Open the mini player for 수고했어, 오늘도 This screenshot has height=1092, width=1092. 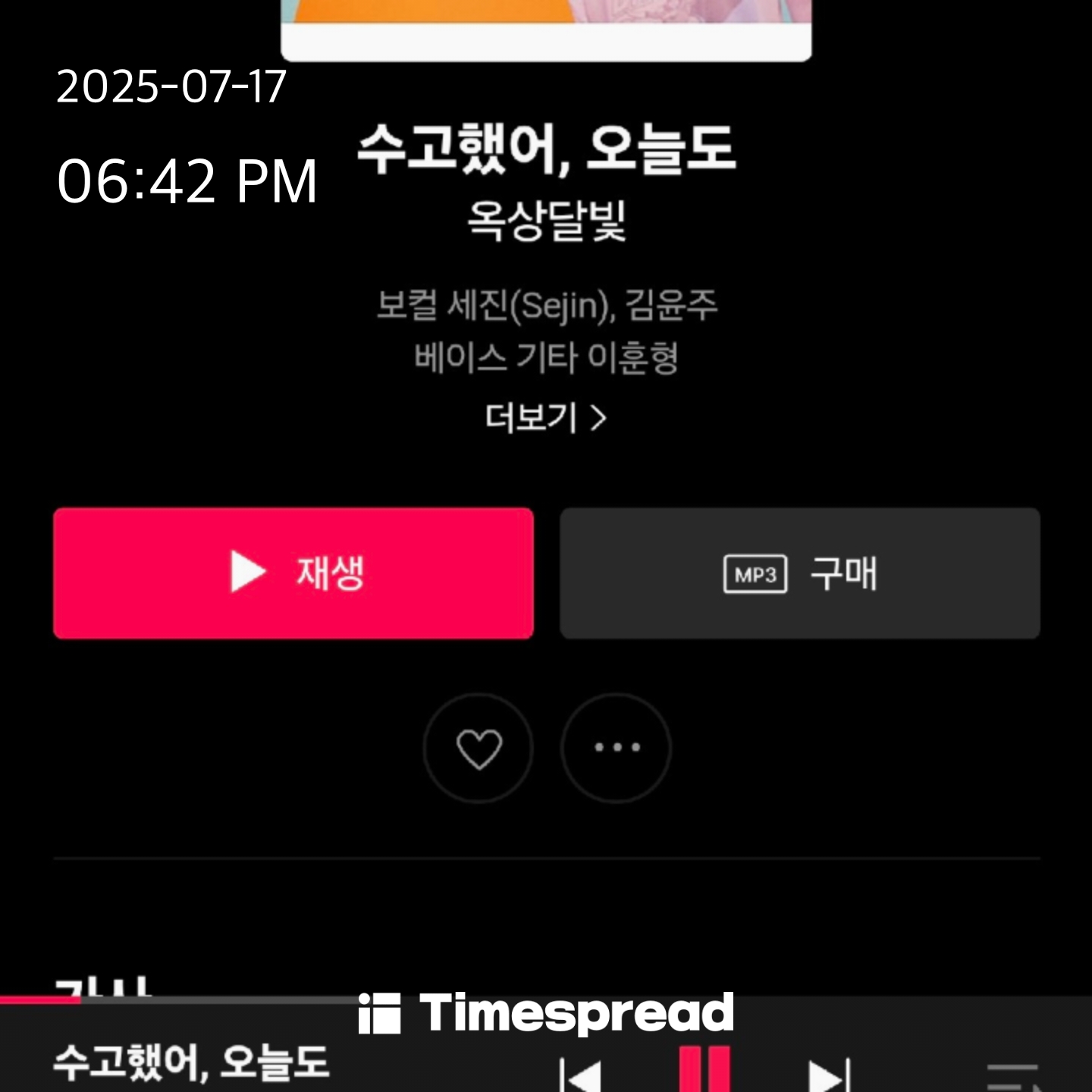click(191, 1063)
